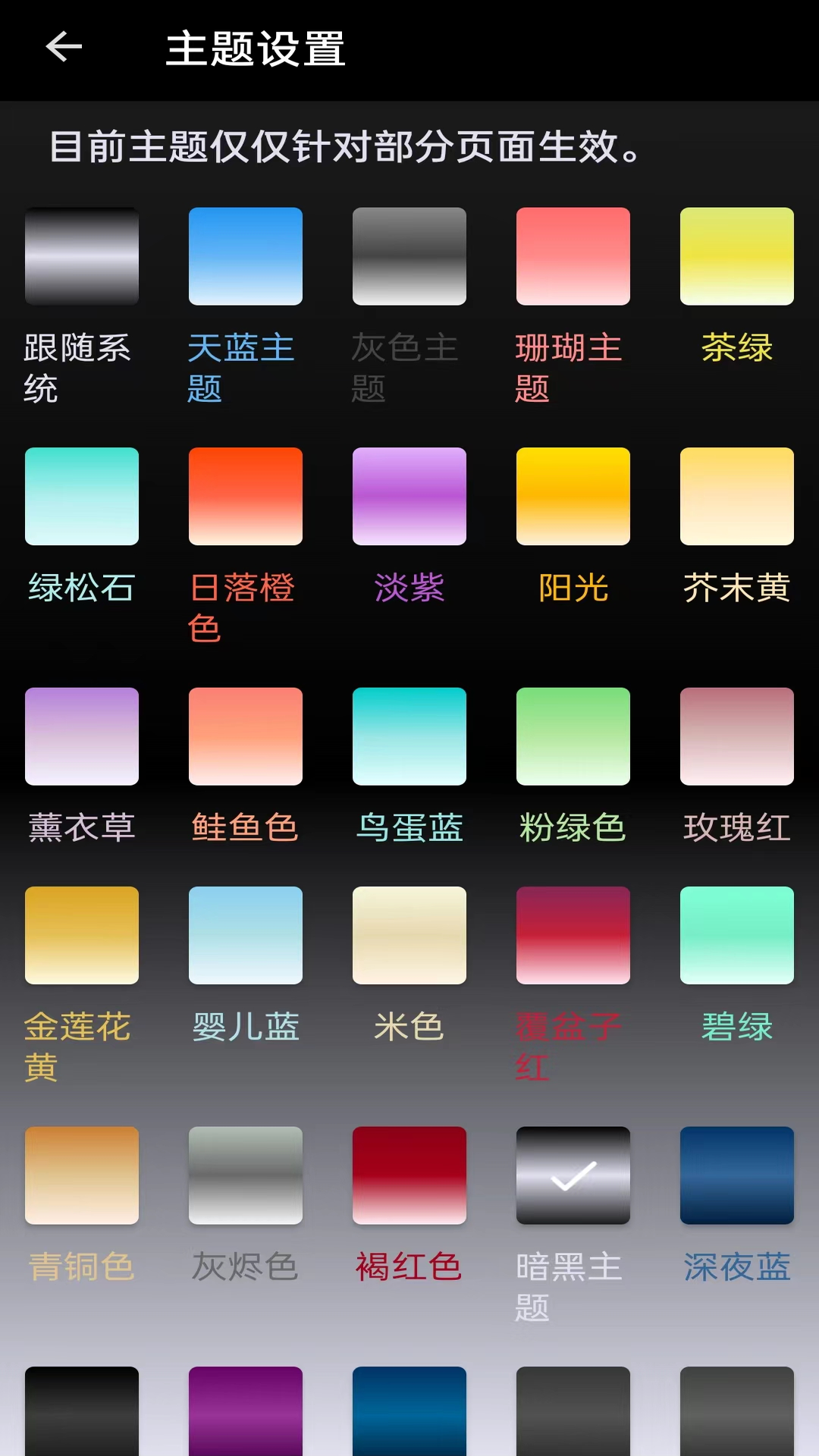Tap the checkmark on the 暗黑主题 dark theme
The height and width of the screenshot is (1456, 819).
point(573,1175)
